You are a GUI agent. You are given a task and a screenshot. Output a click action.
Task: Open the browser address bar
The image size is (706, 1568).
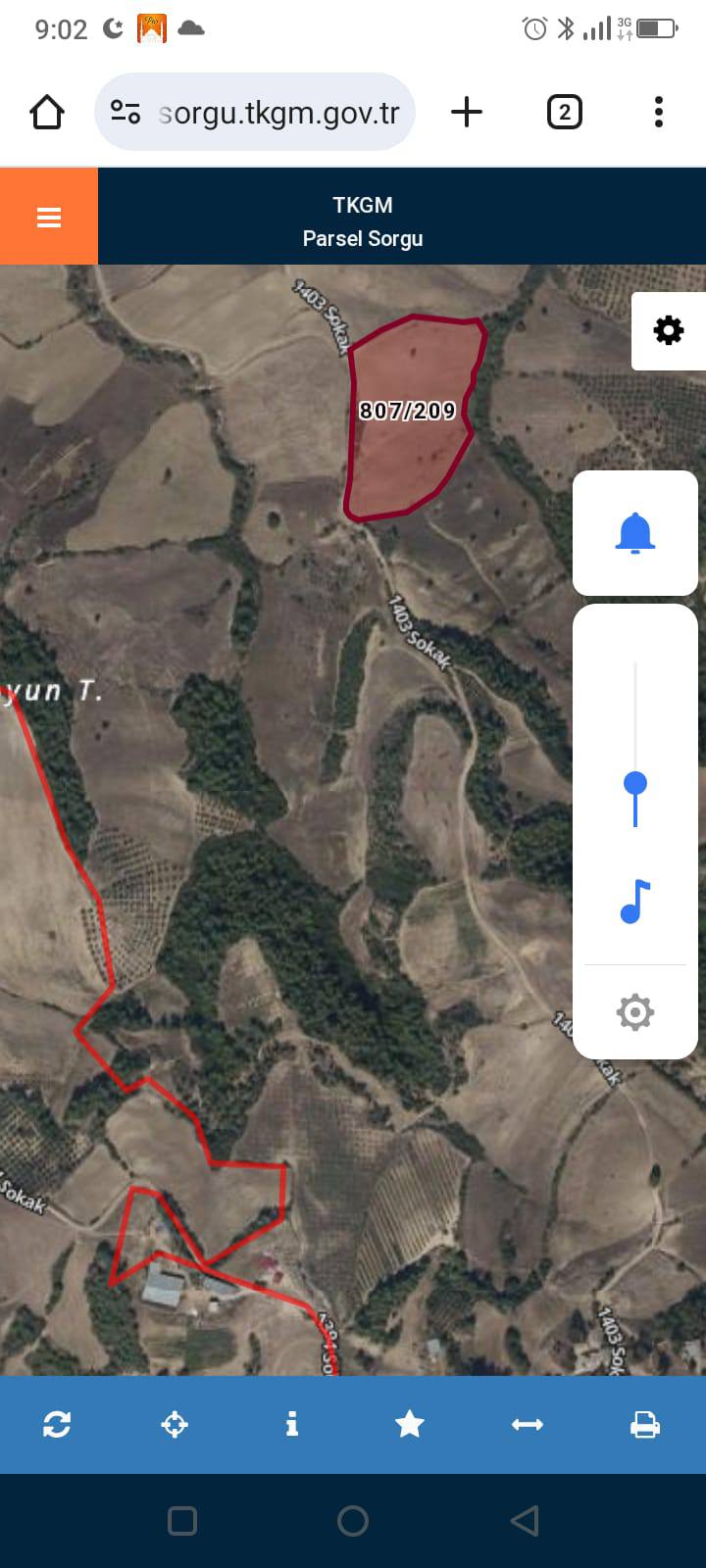tap(278, 113)
